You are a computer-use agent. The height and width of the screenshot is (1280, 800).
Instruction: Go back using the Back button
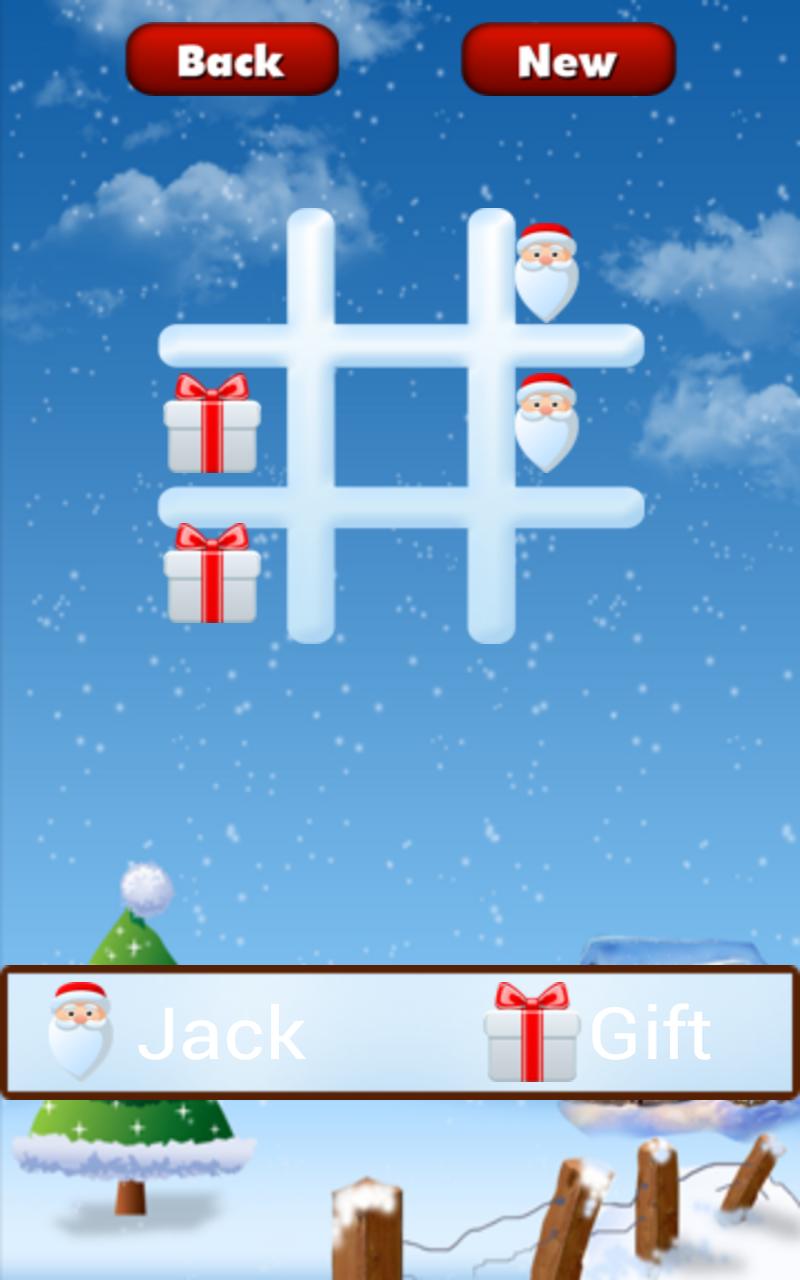232,60
